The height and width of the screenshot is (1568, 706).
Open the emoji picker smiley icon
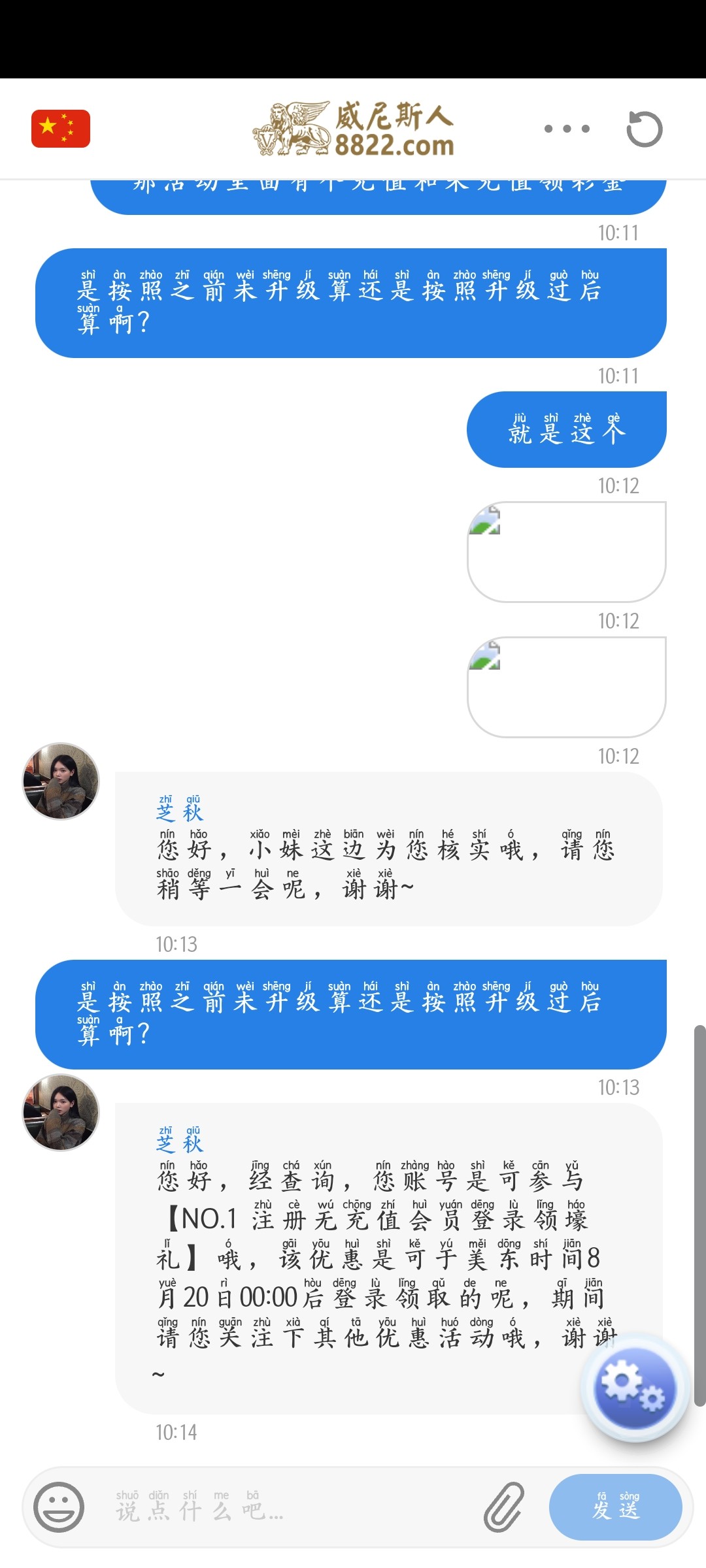point(59,1507)
